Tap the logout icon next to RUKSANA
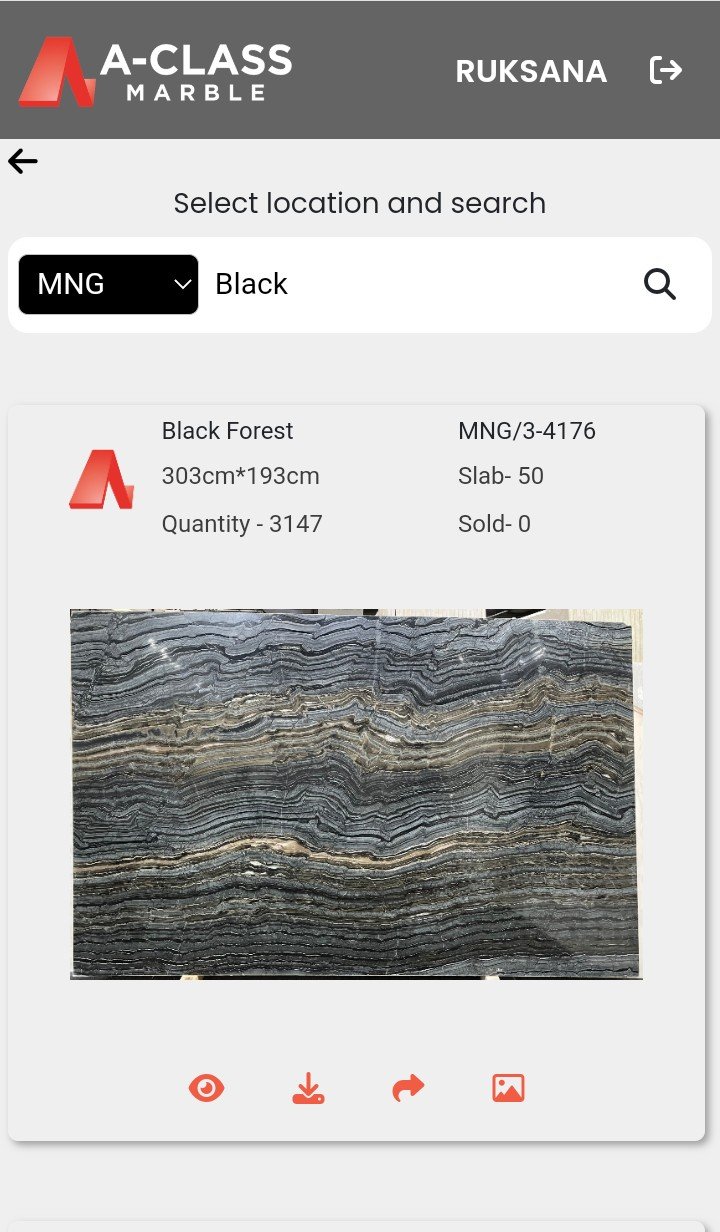The image size is (720, 1232). 665,70
